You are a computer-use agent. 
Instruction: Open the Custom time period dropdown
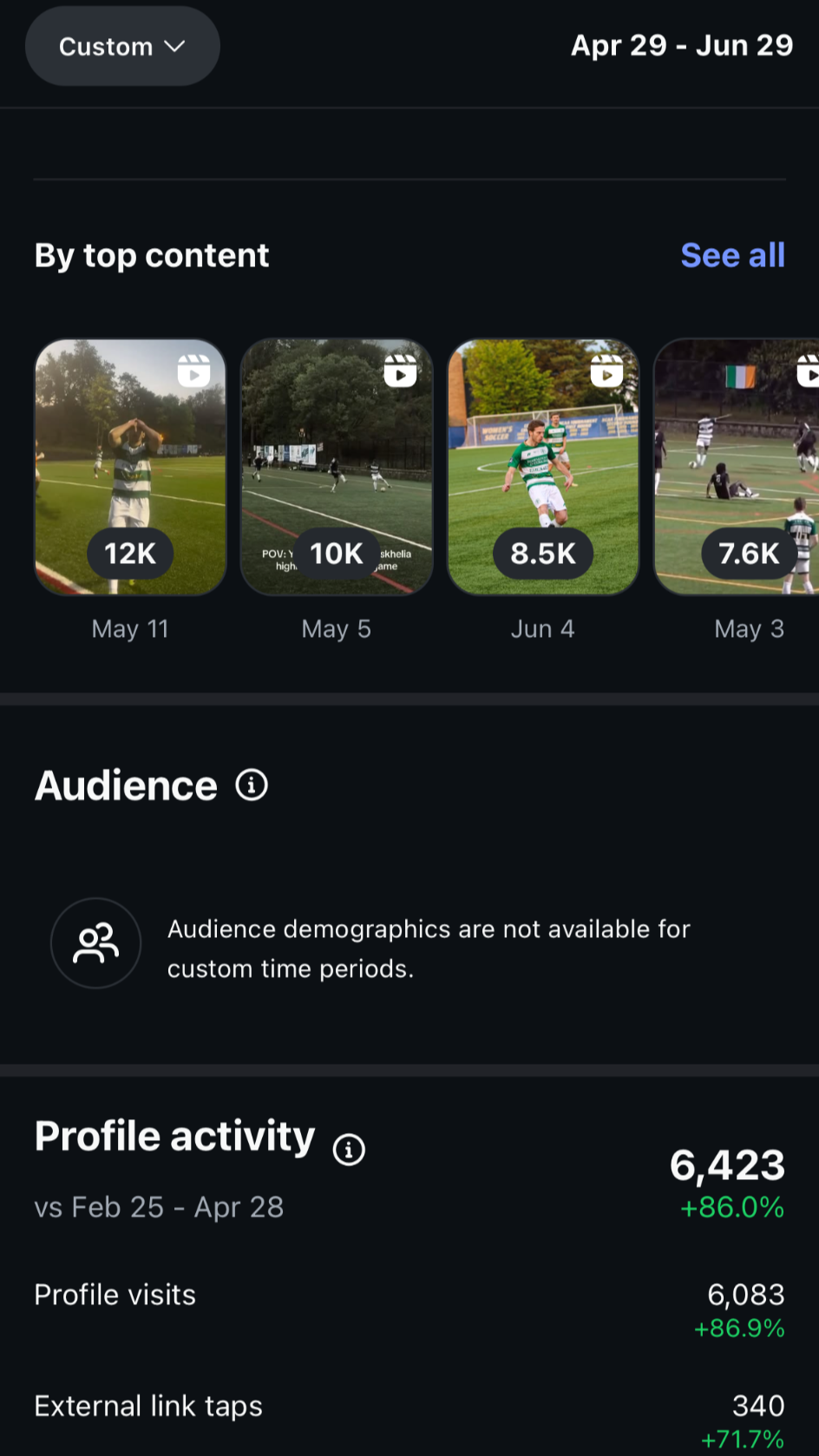[122, 46]
